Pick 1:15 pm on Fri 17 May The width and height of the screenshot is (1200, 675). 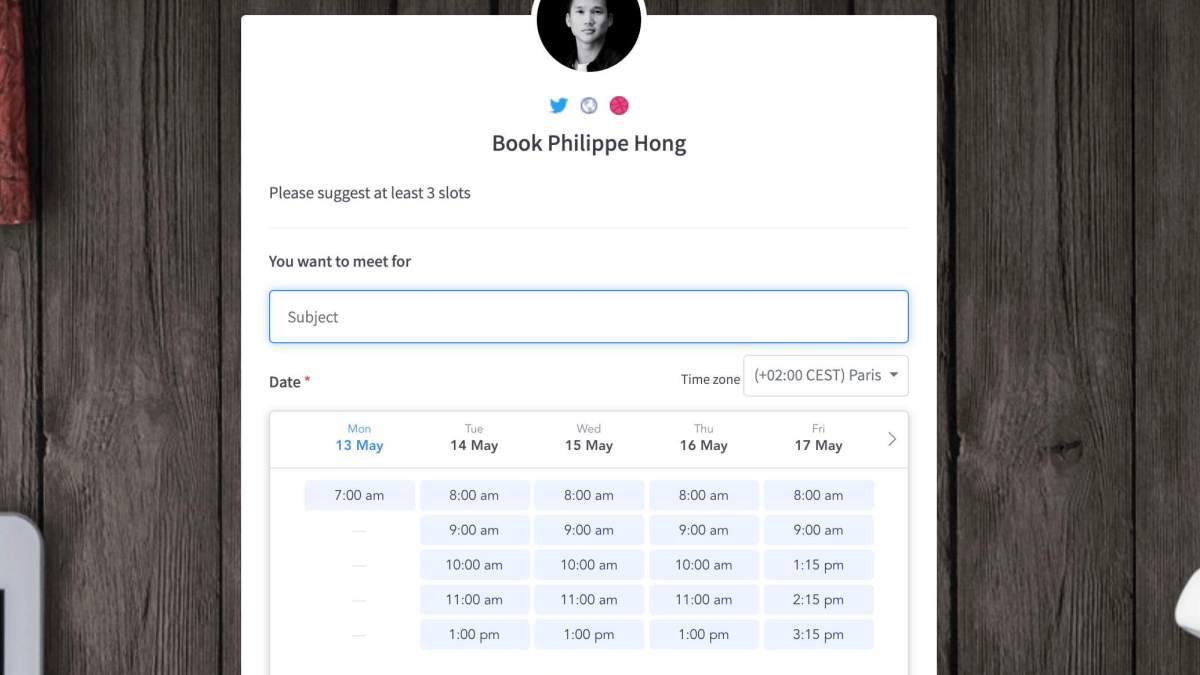[818, 565]
